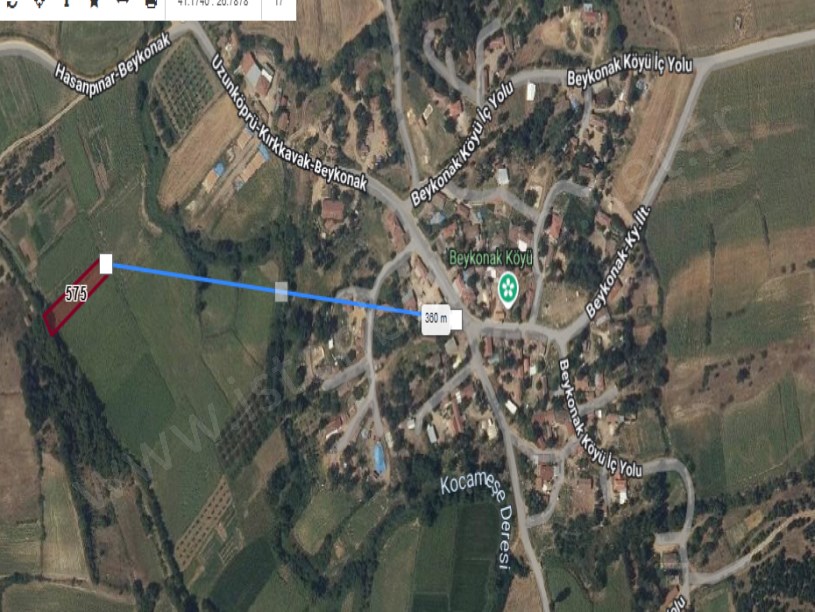Tap the Beykonak Köyü green map marker
The width and height of the screenshot is (815, 612).
pyautogui.click(x=508, y=291)
